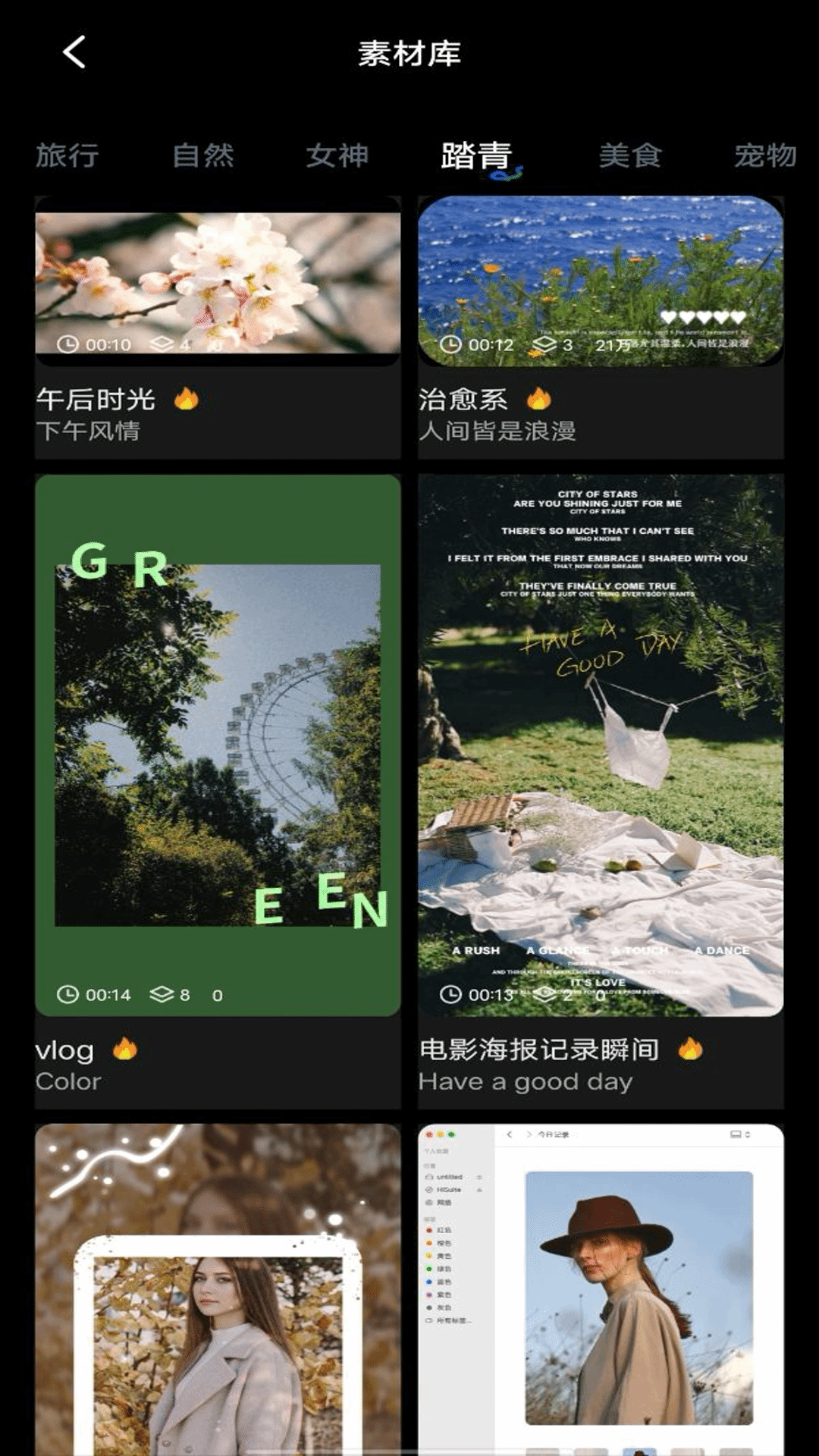Open the 午后时光 template via its title
819x1456 pixels.
(97, 400)
